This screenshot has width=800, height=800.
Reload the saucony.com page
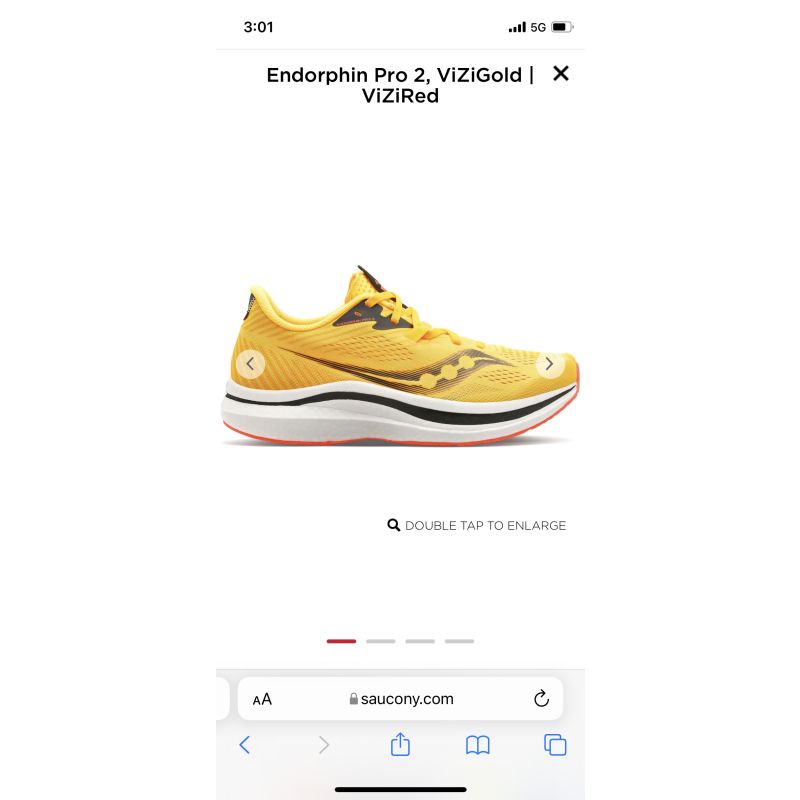[541, 699]
